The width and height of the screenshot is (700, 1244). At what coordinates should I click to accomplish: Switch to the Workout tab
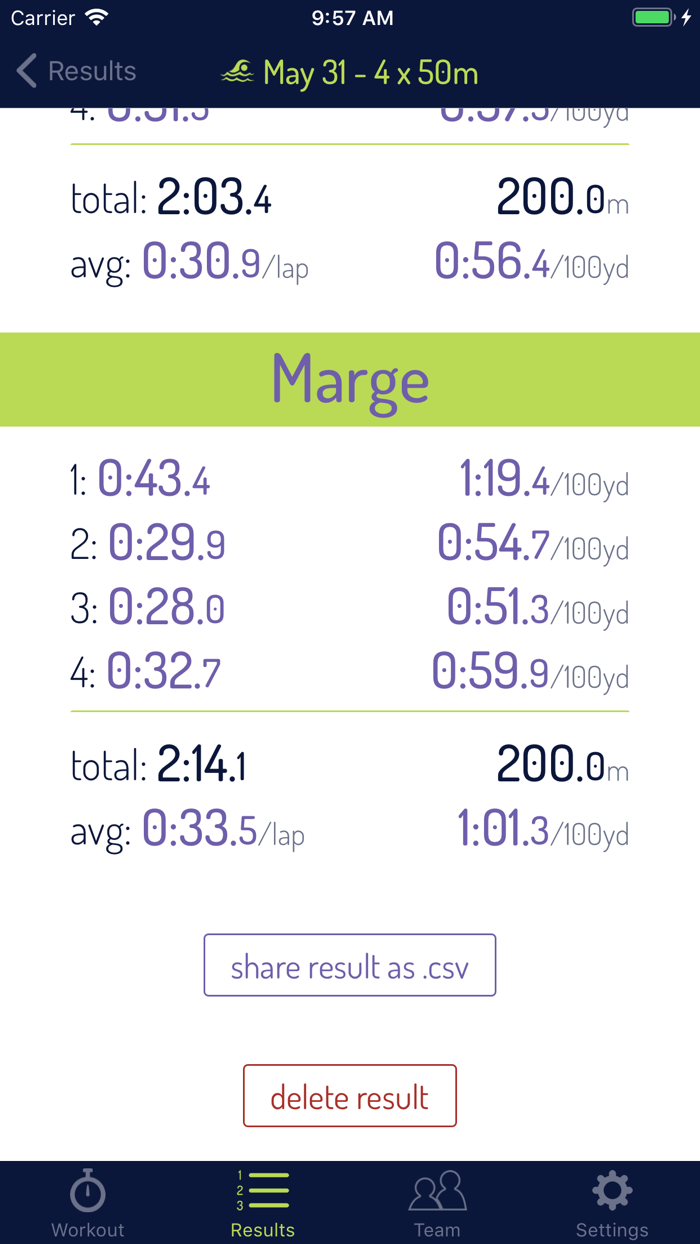[x=88, y=1203]
